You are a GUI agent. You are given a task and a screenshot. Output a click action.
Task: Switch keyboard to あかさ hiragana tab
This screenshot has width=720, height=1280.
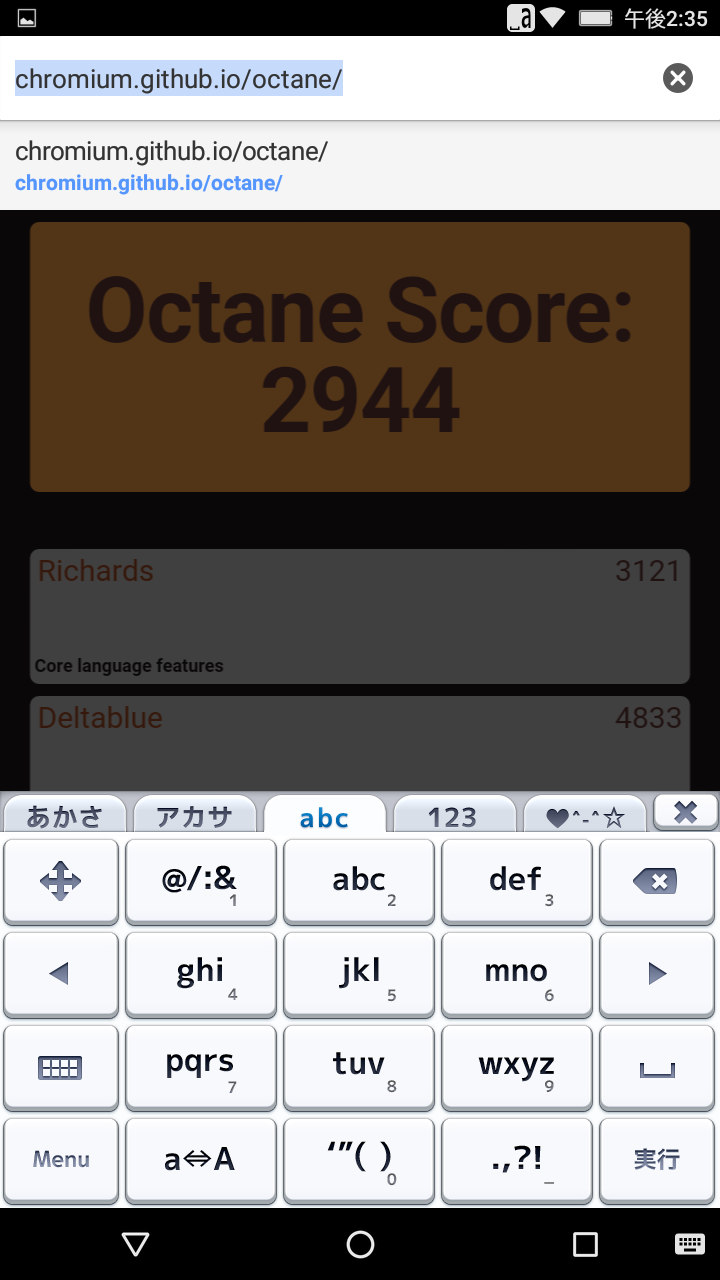click(65, 815)
